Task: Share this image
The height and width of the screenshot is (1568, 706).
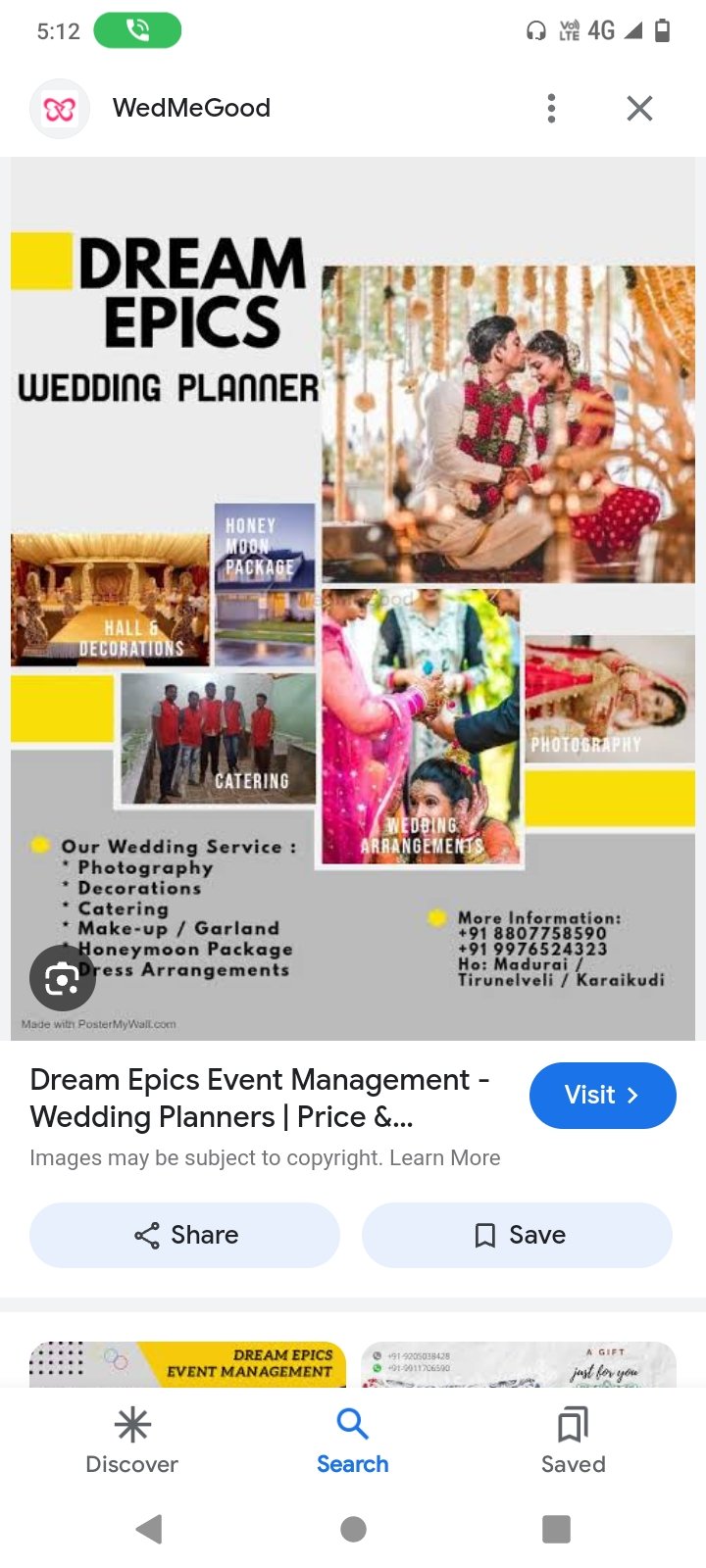Action: point(184,1235)
